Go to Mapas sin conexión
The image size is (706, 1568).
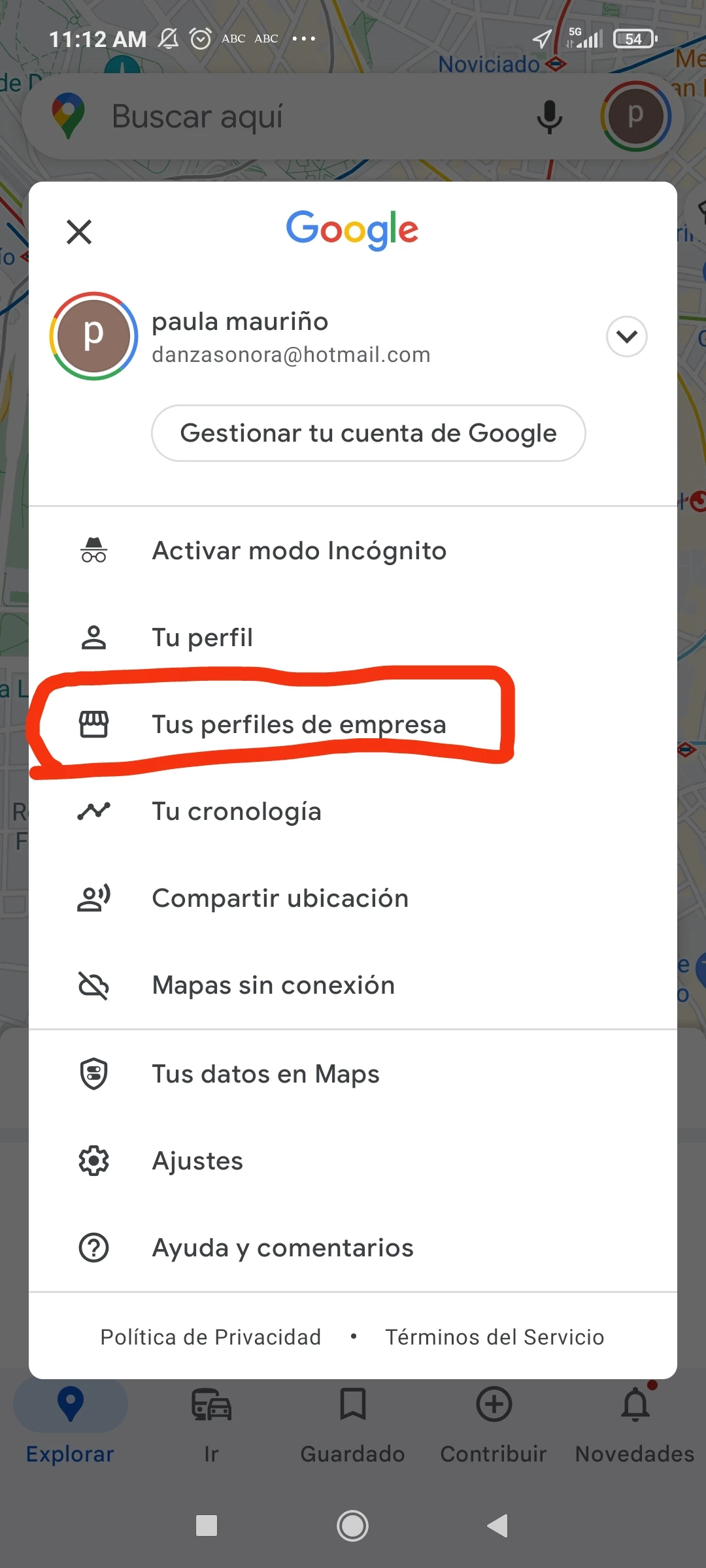[273, 985]
